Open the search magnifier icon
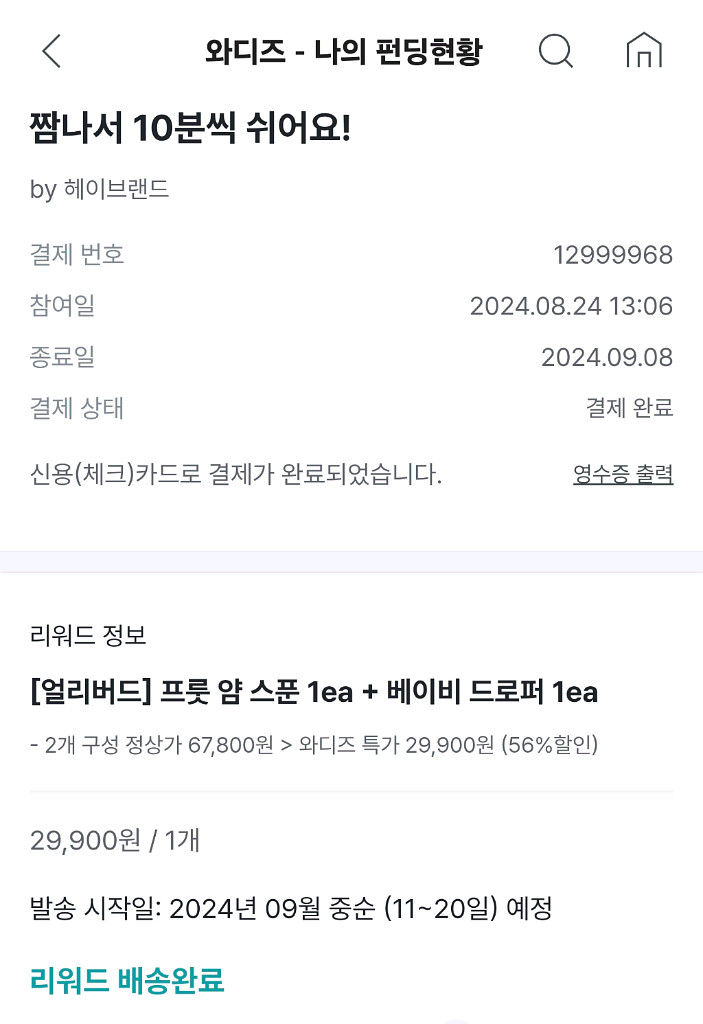Image resolution: width=703 pixels, height=1024 pixels. coord(555,51)
